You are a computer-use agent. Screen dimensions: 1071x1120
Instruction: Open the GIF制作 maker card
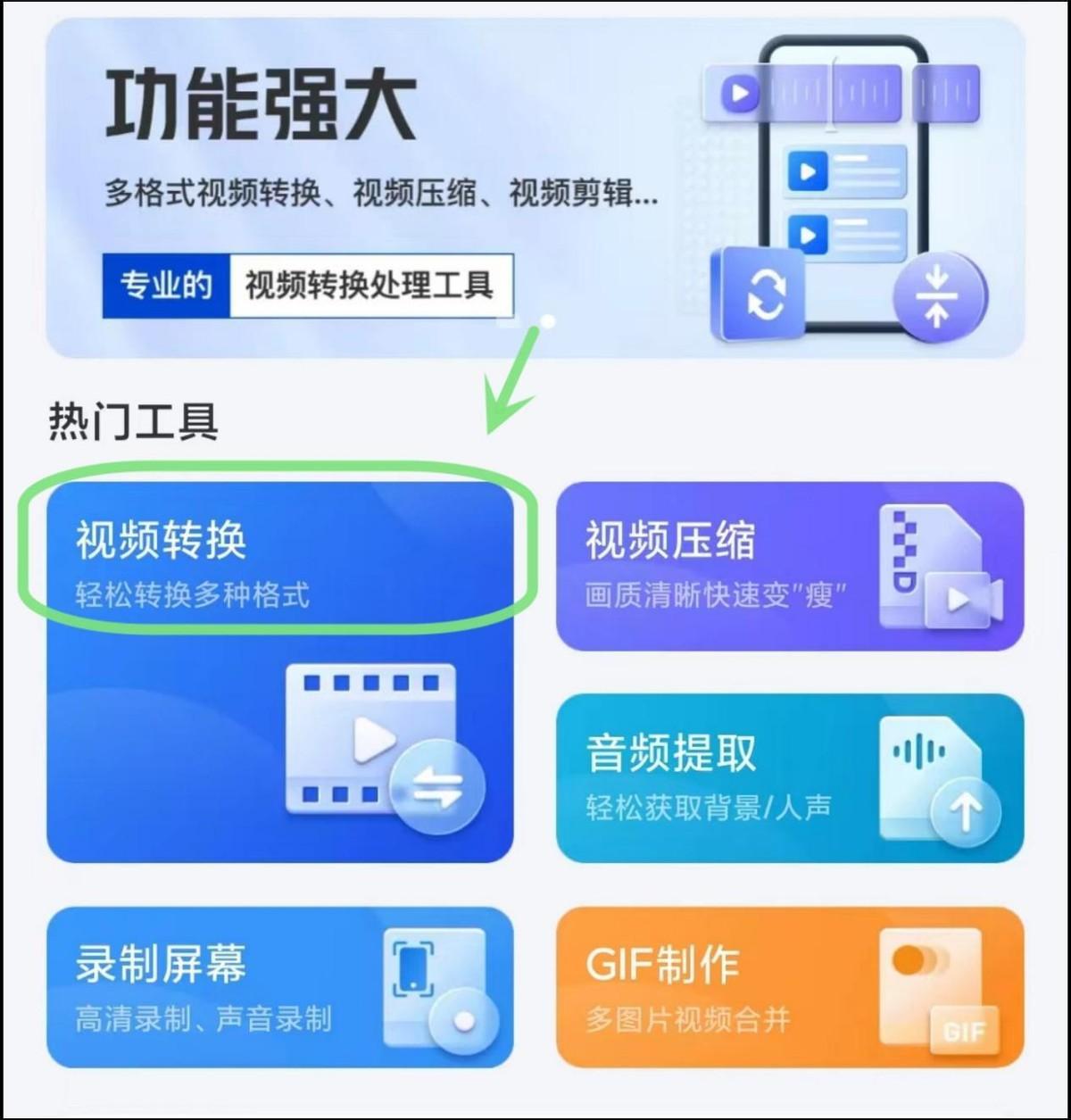[789, 988]
